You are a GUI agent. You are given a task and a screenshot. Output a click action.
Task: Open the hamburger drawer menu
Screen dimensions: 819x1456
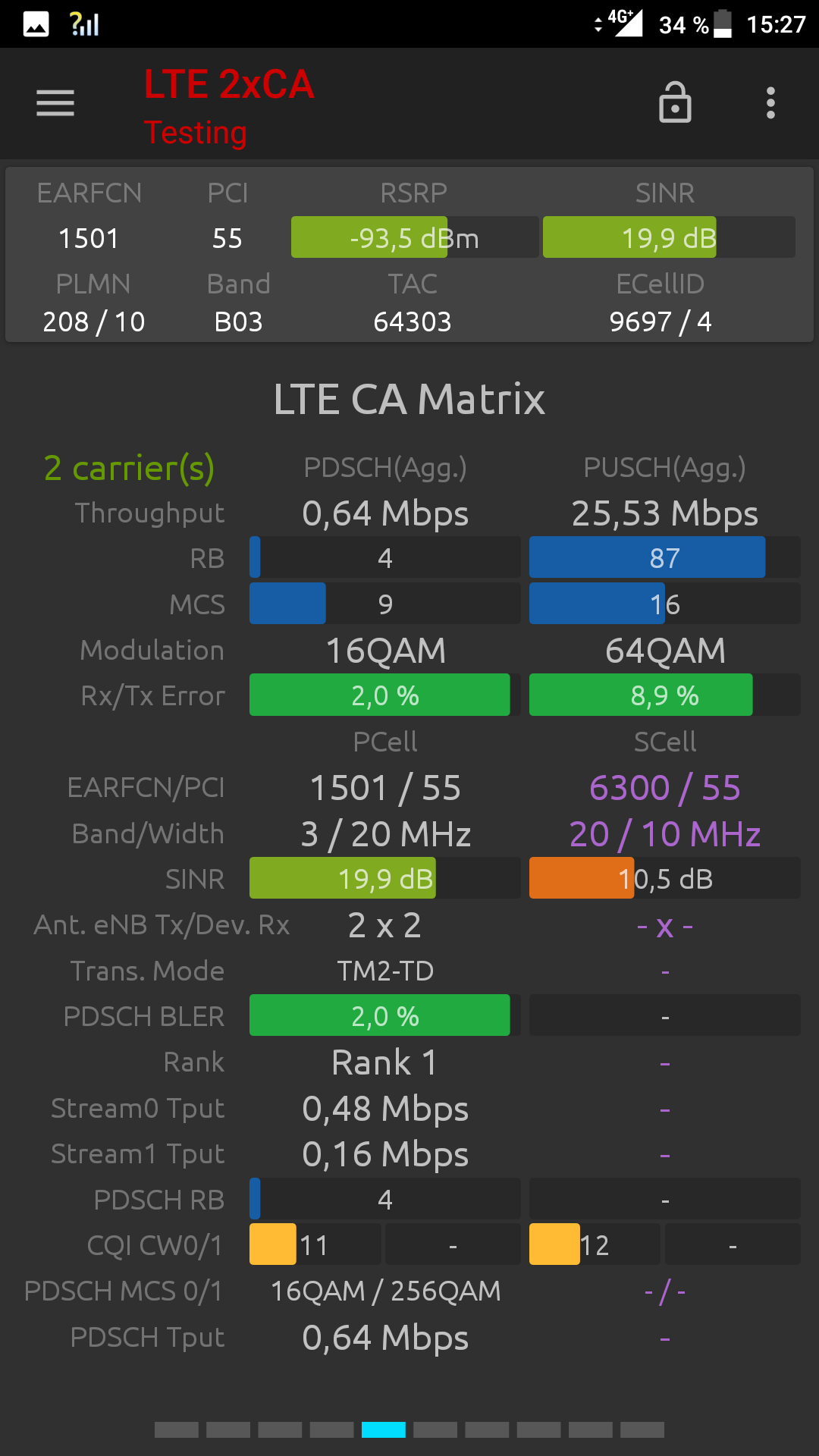[55, 103]
